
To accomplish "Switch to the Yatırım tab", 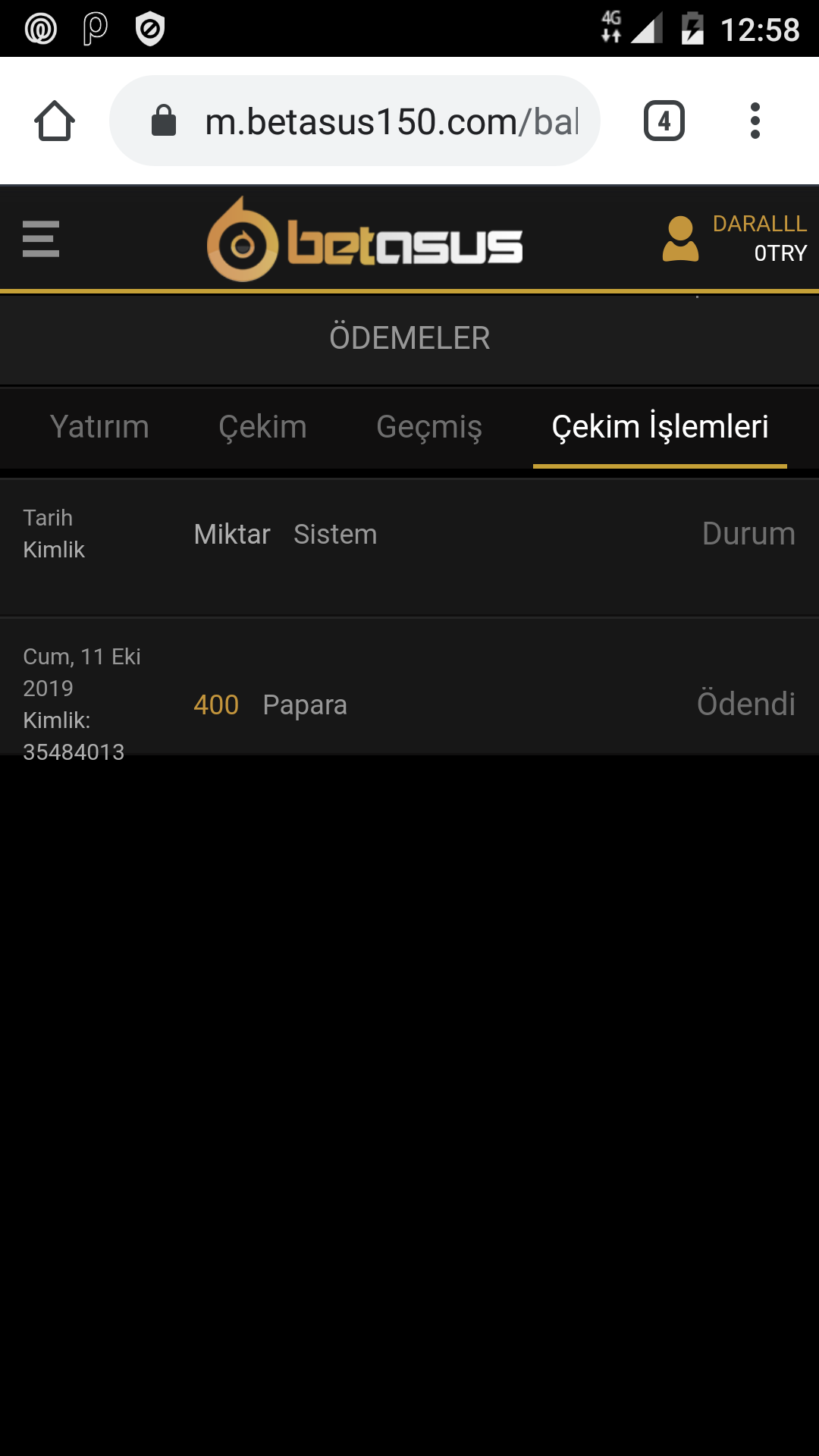I will pos(99,427).
